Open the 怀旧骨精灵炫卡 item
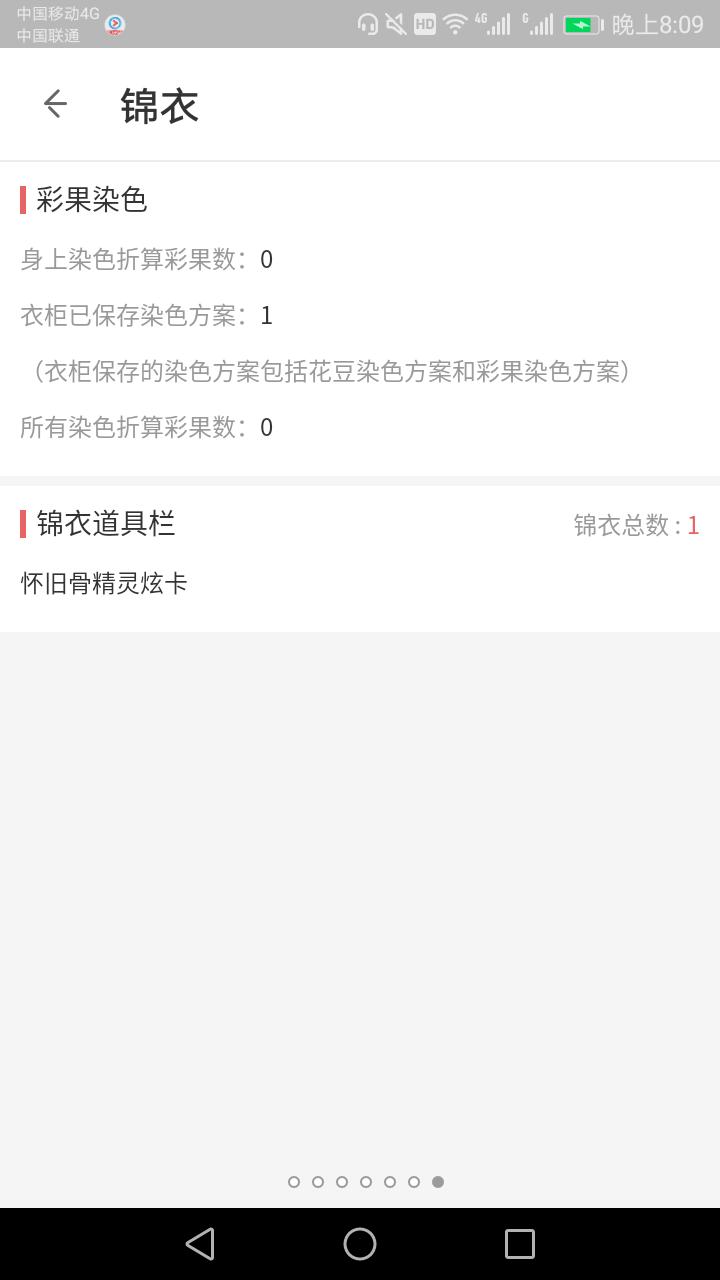This screenshot has width=720, height=1280. pos(104,584)
